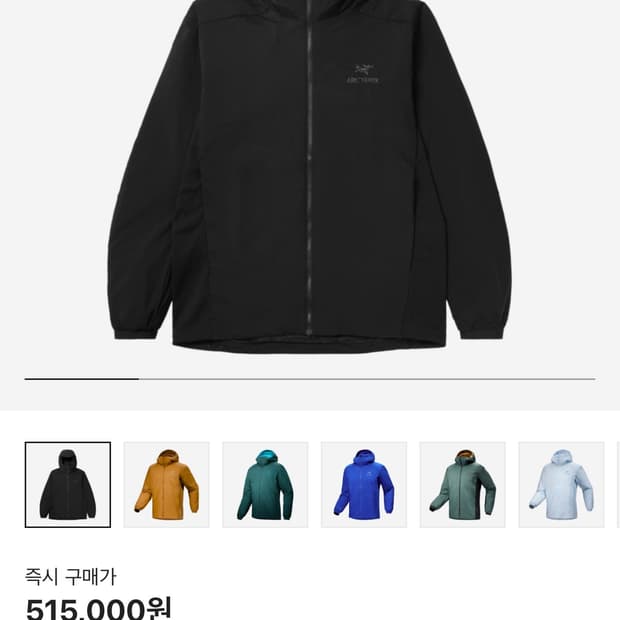Viewport: 620px width, 620px height.
Task: Select the black jacket thumbnail
Action: (68, 484)
